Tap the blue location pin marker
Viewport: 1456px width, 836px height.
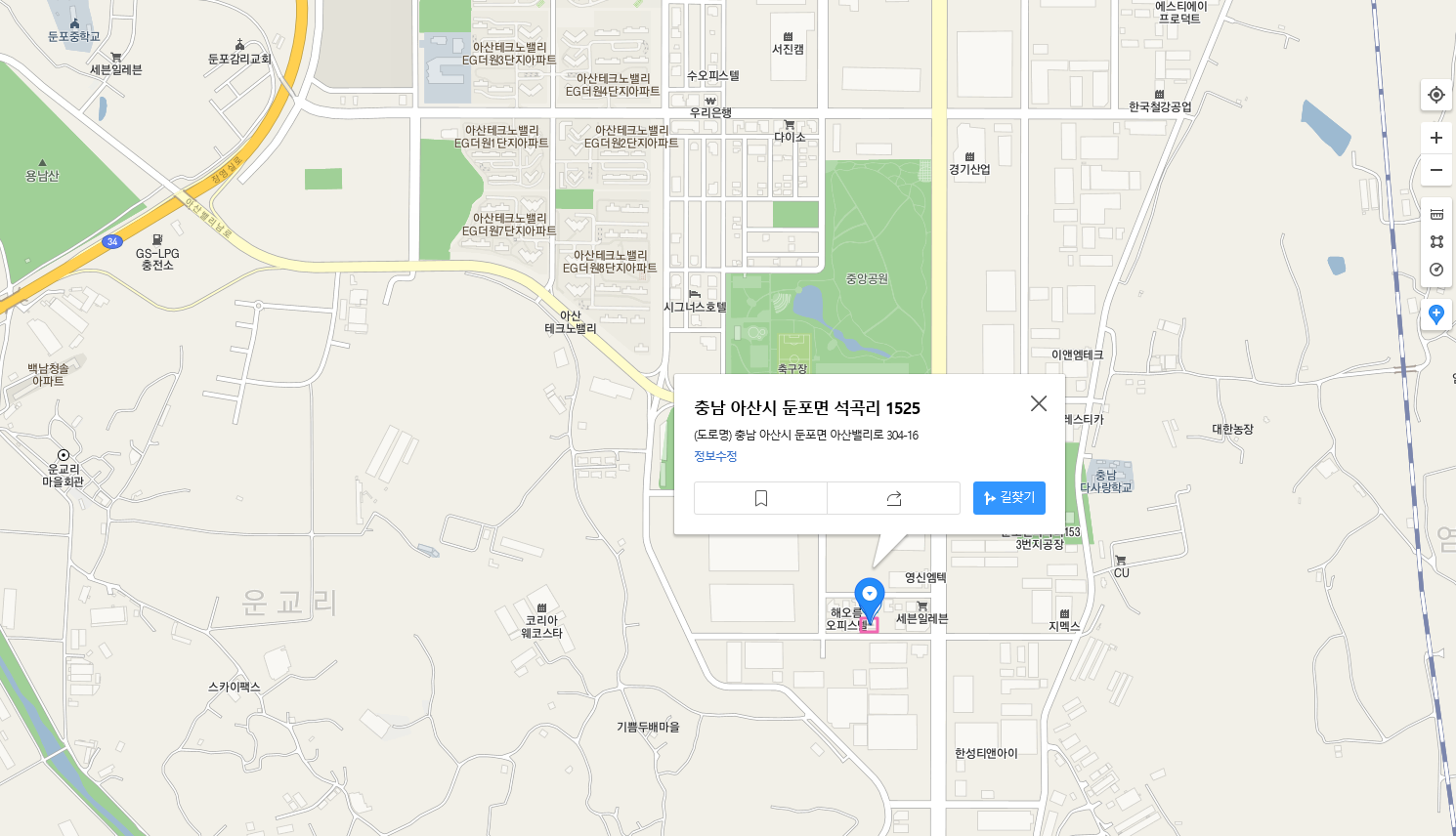tap(869, 596)
